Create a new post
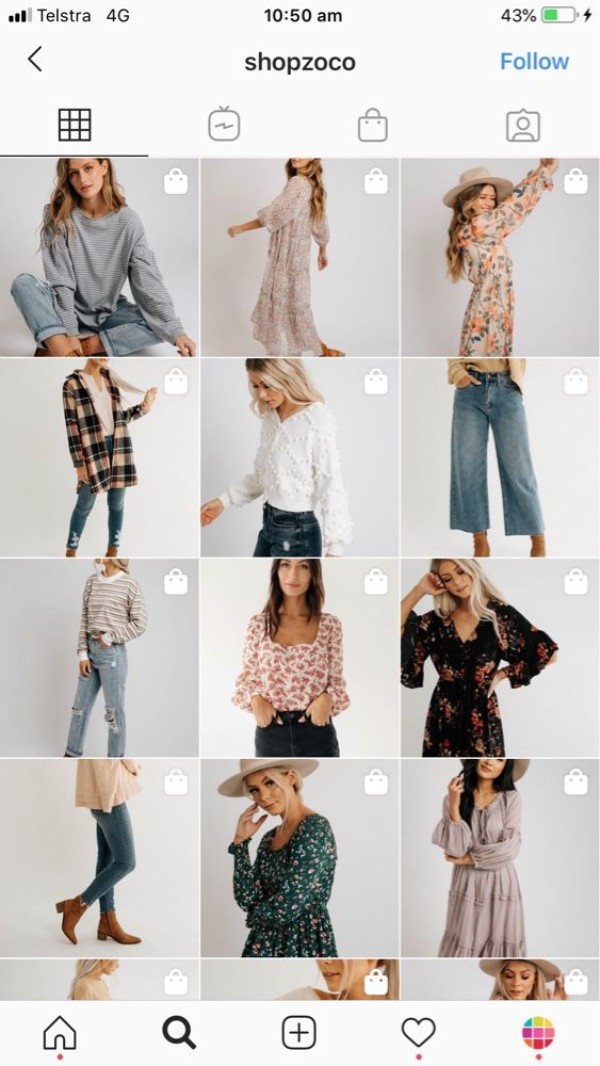The image size is (600, 1066). click(x=299, y=1032)
